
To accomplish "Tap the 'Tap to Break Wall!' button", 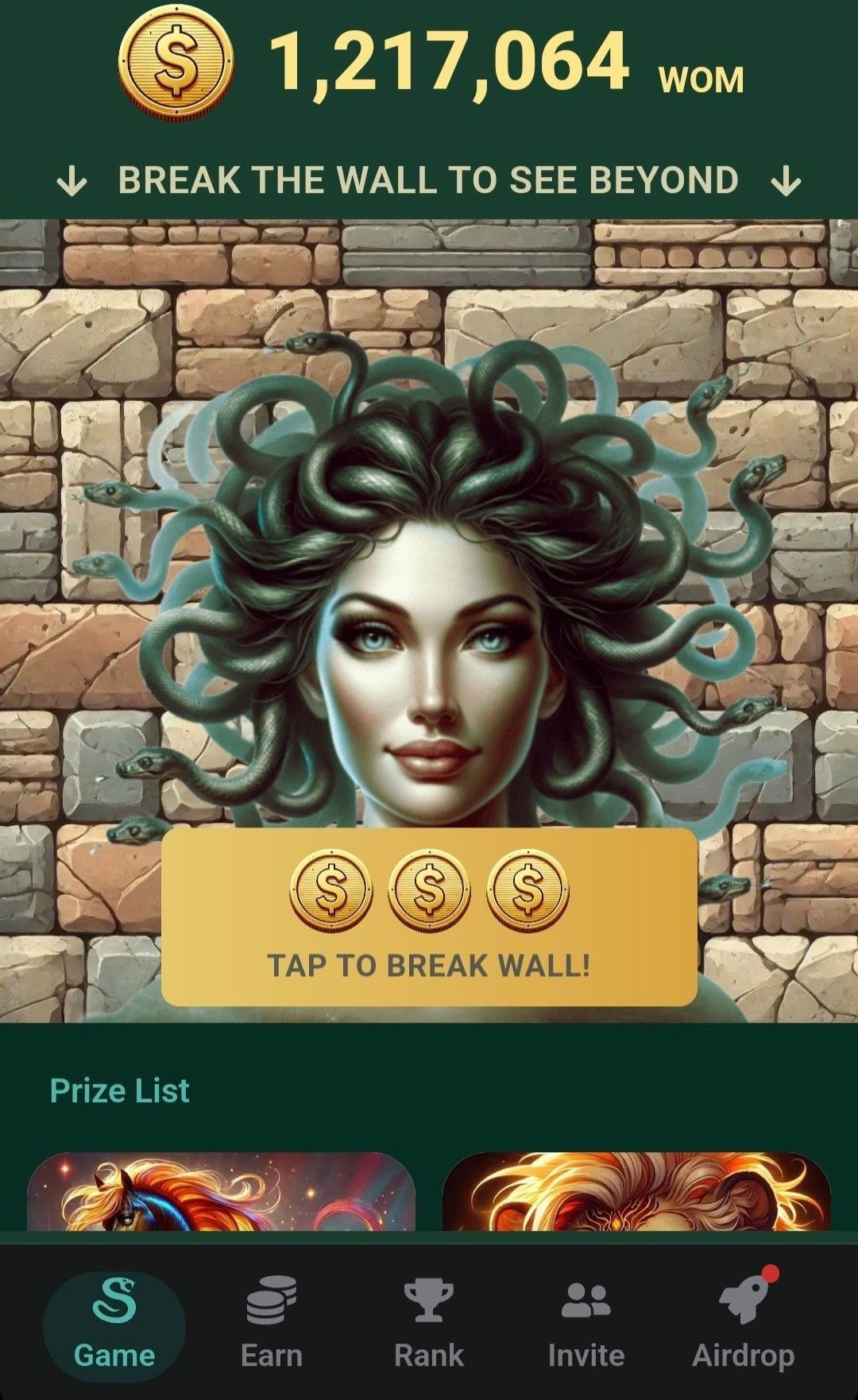I will coord(429,918).
